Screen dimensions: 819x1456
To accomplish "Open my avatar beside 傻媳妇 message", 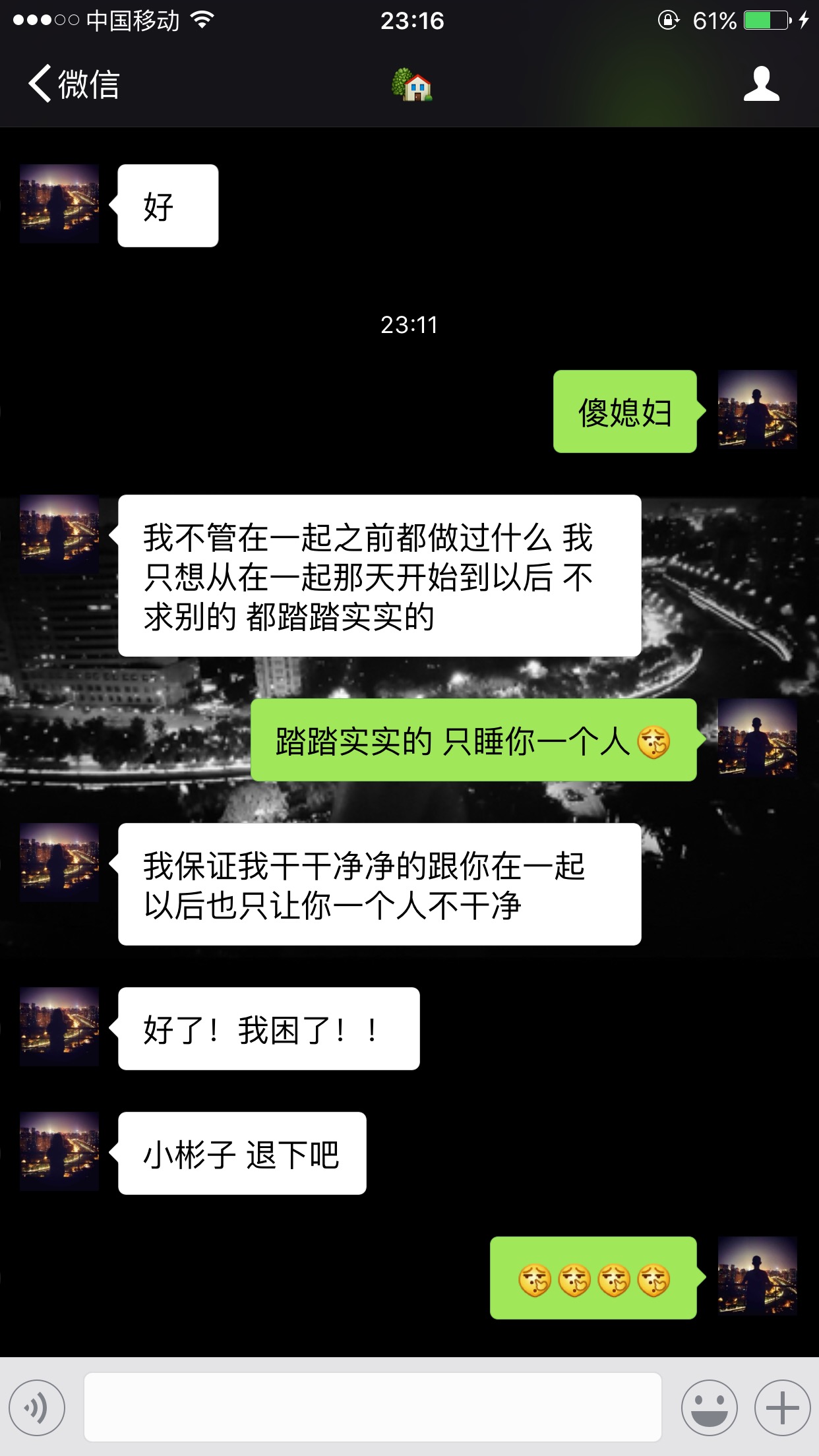I will 757,410.
